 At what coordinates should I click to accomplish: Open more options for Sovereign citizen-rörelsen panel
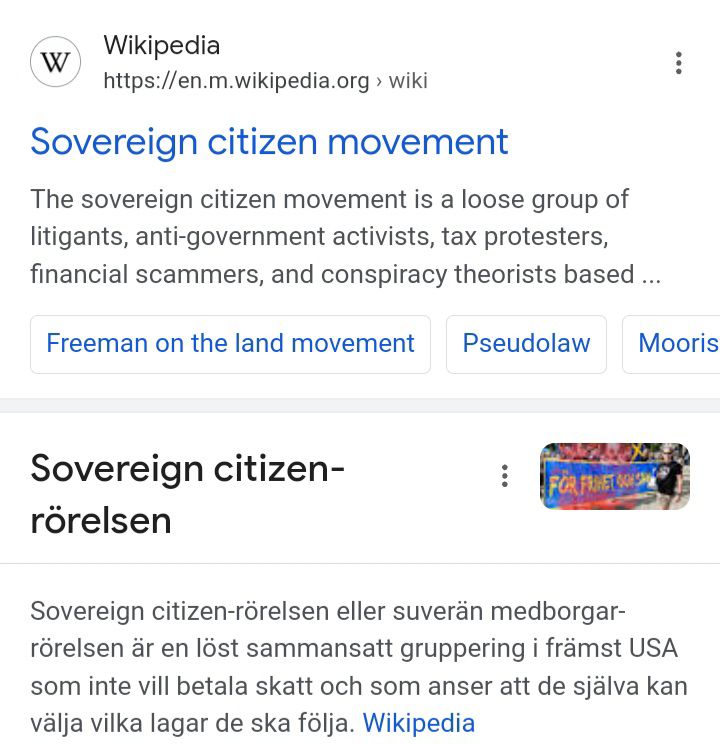pyautogui.click(x=504, y=476)
